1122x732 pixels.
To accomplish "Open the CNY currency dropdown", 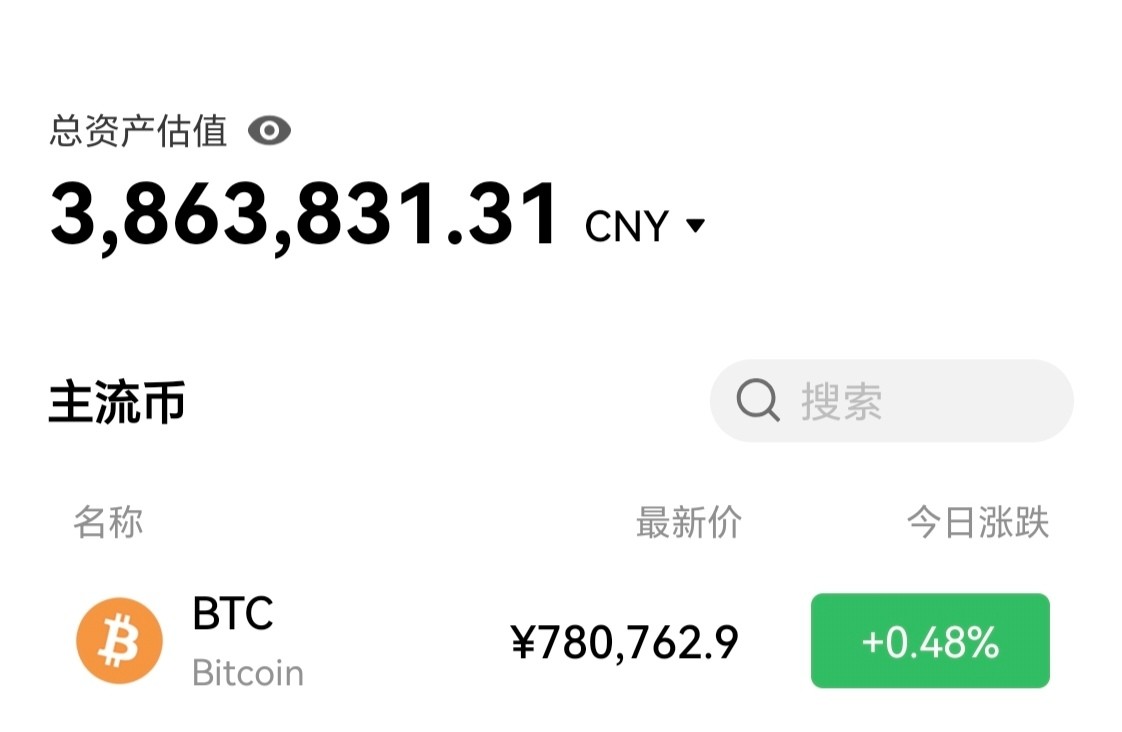I will 645,226.
